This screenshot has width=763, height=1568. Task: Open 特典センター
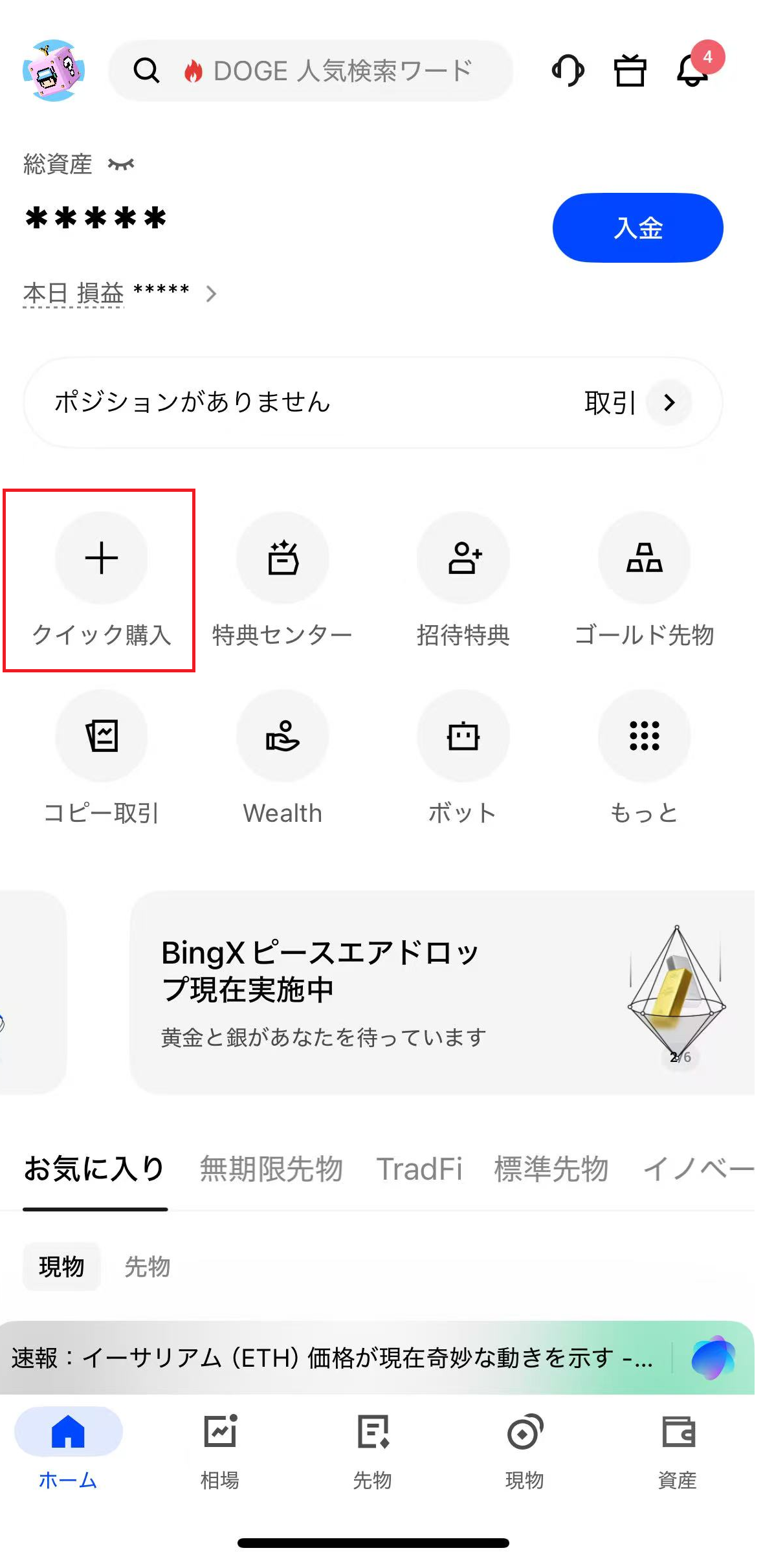click(282, 579)
